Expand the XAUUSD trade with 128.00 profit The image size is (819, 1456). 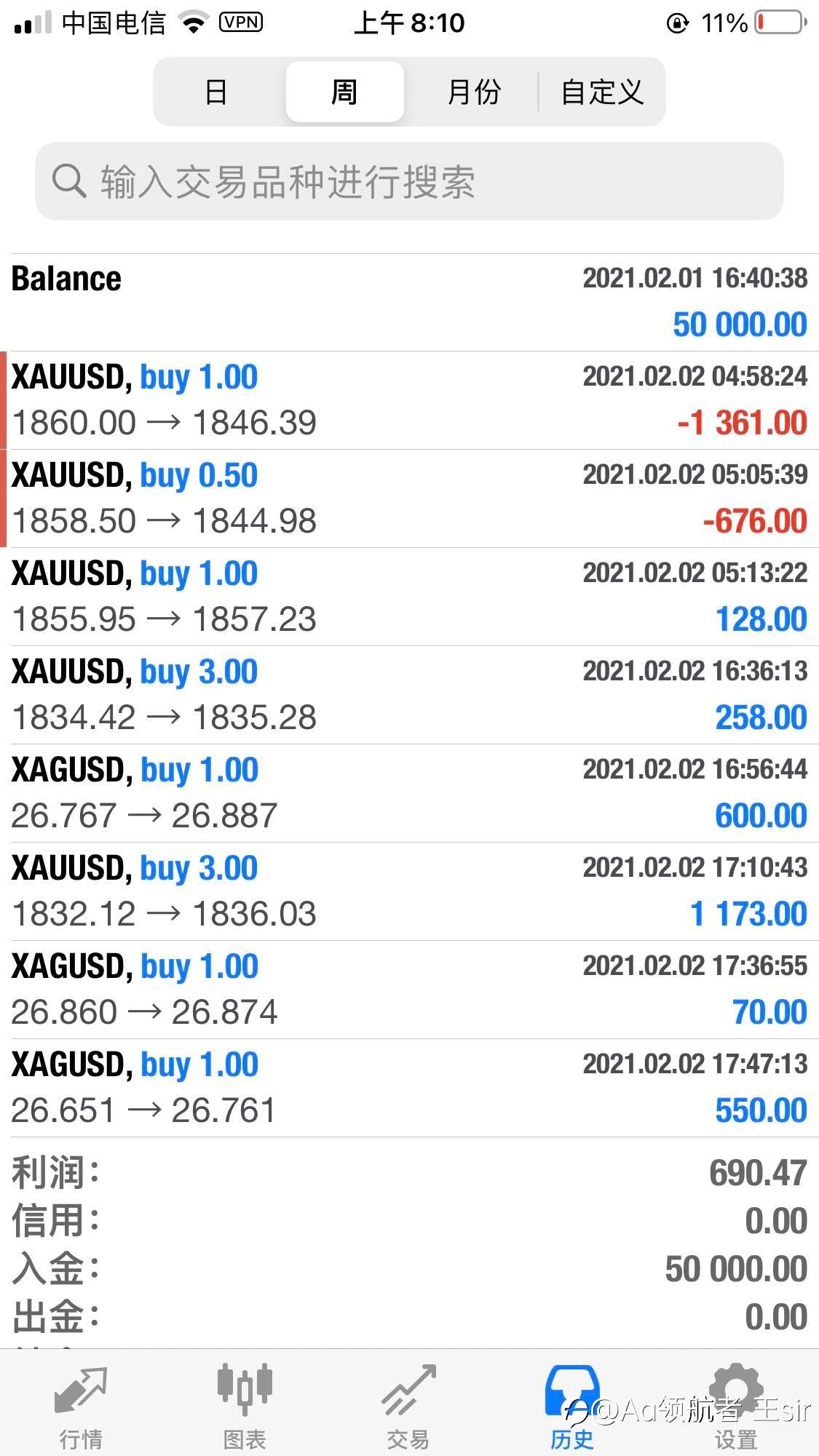409,597
